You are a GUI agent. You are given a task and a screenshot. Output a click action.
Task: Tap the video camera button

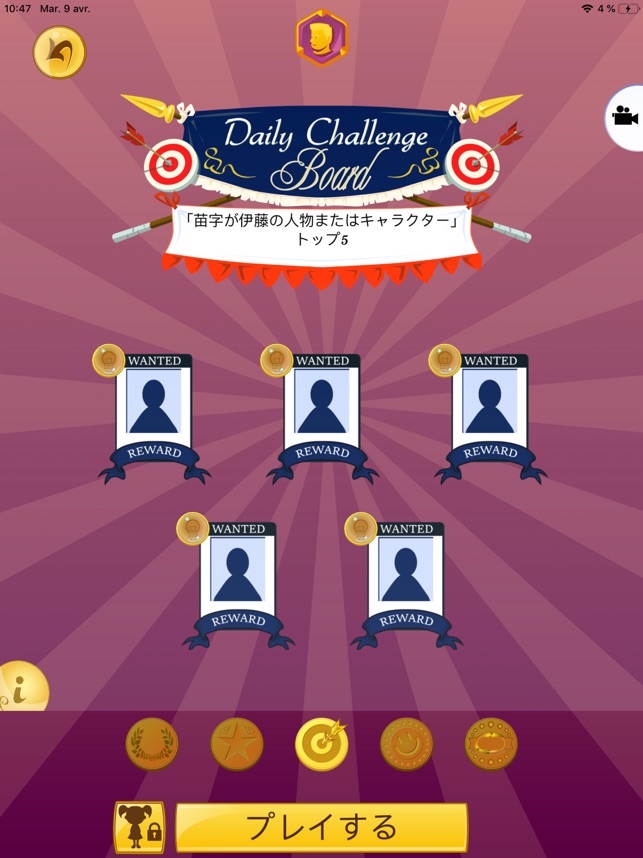pyautogui.click(x=626, y=117)
